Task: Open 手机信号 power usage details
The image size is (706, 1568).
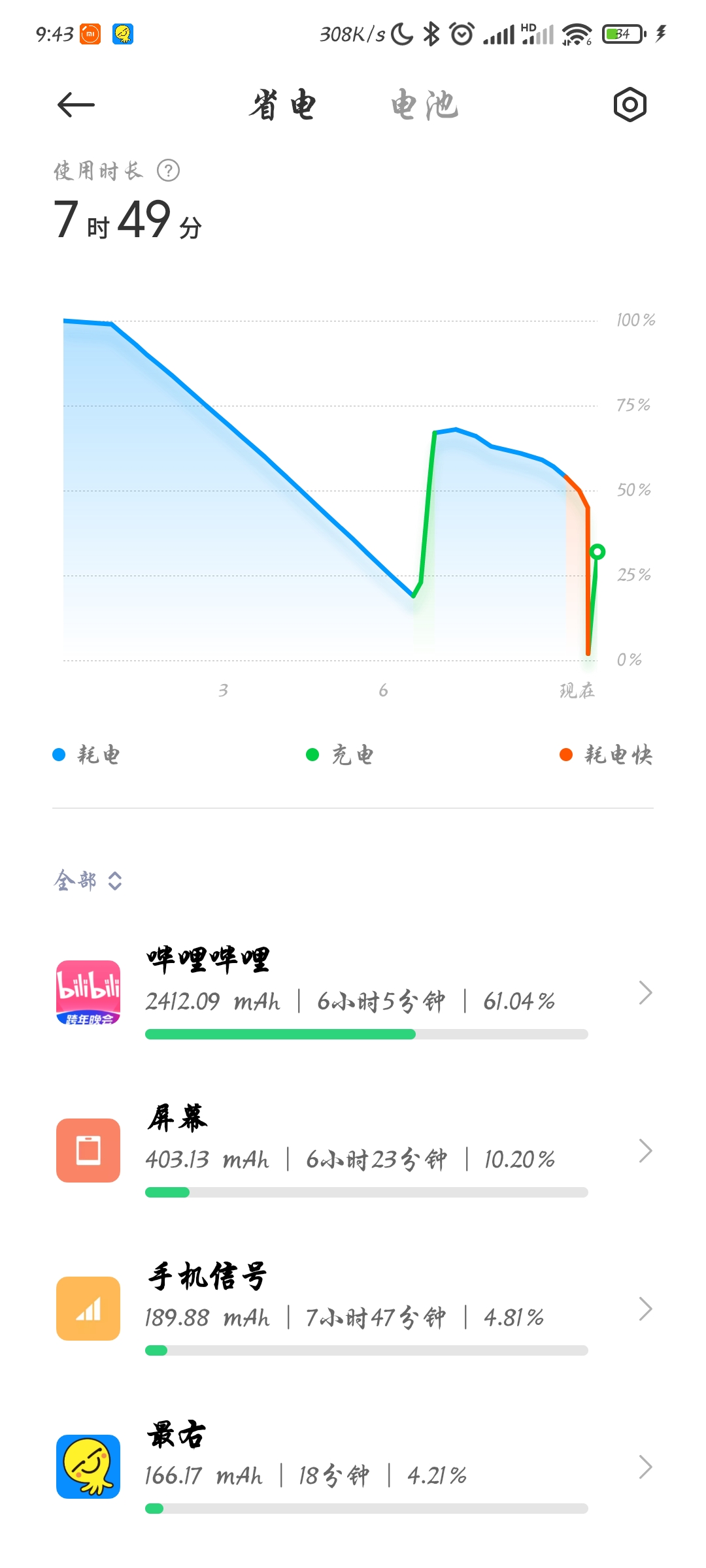Action: [x=353, y=1309]
